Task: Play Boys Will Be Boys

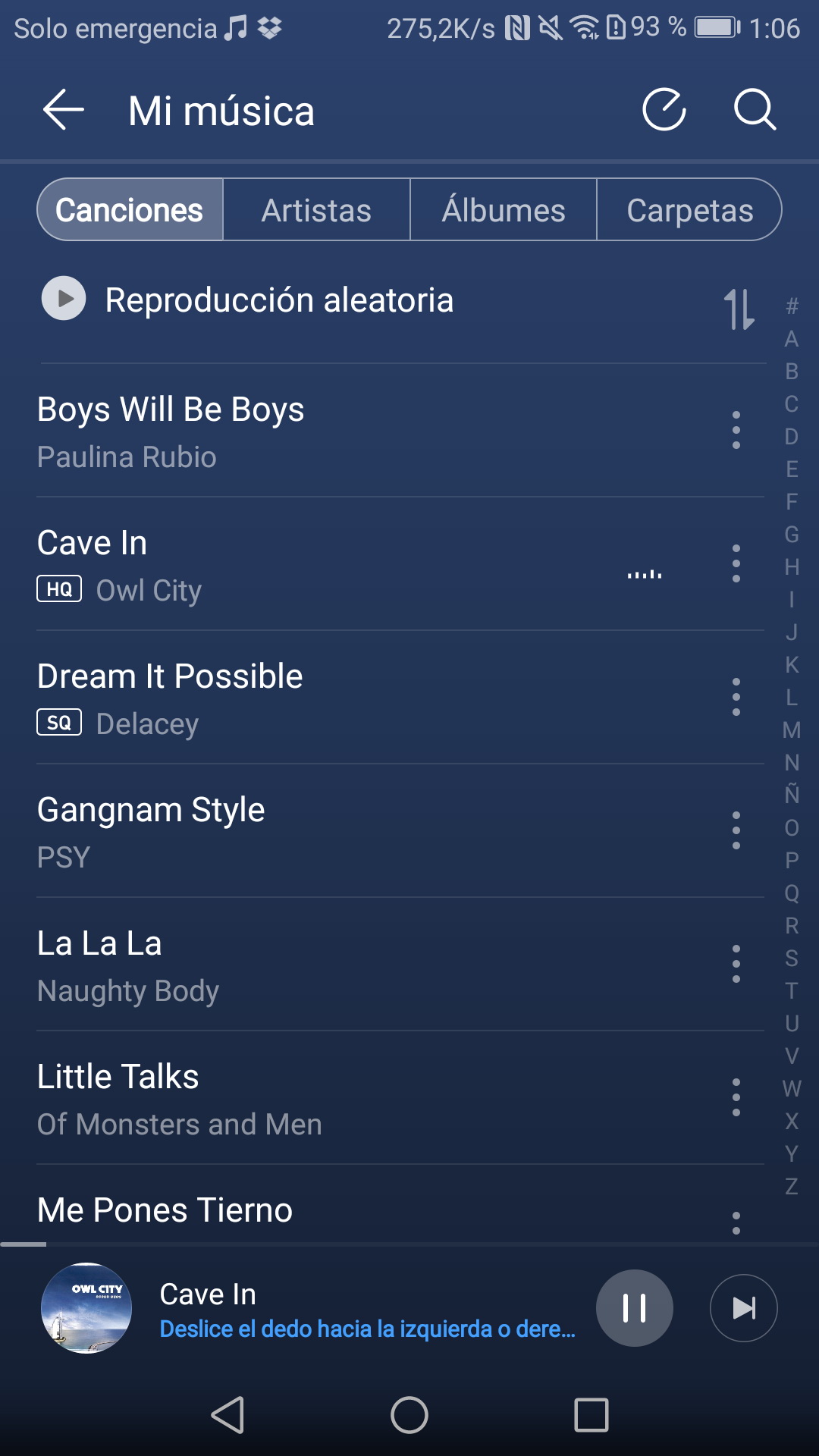Action: click(303, 431)
